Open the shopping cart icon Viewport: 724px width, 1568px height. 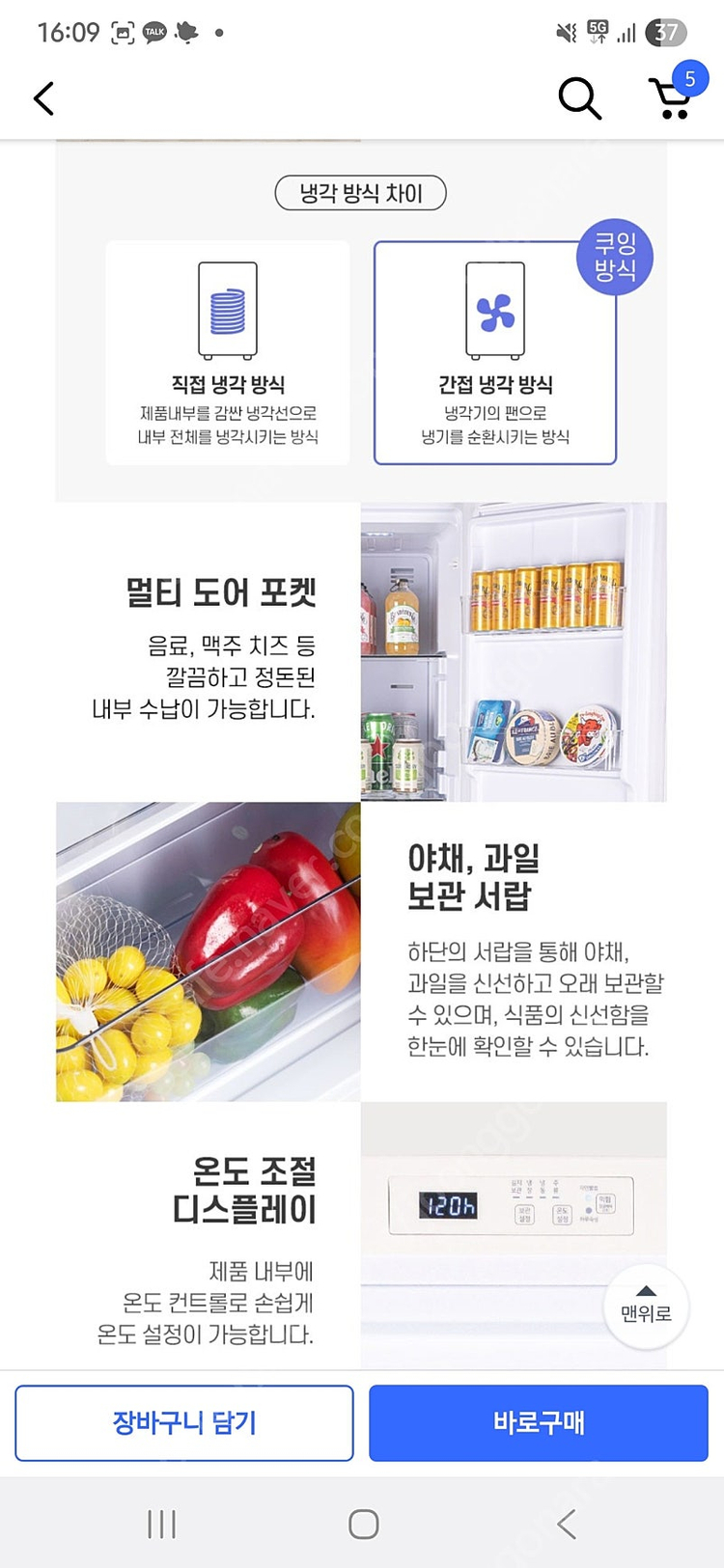click(671, 99)
